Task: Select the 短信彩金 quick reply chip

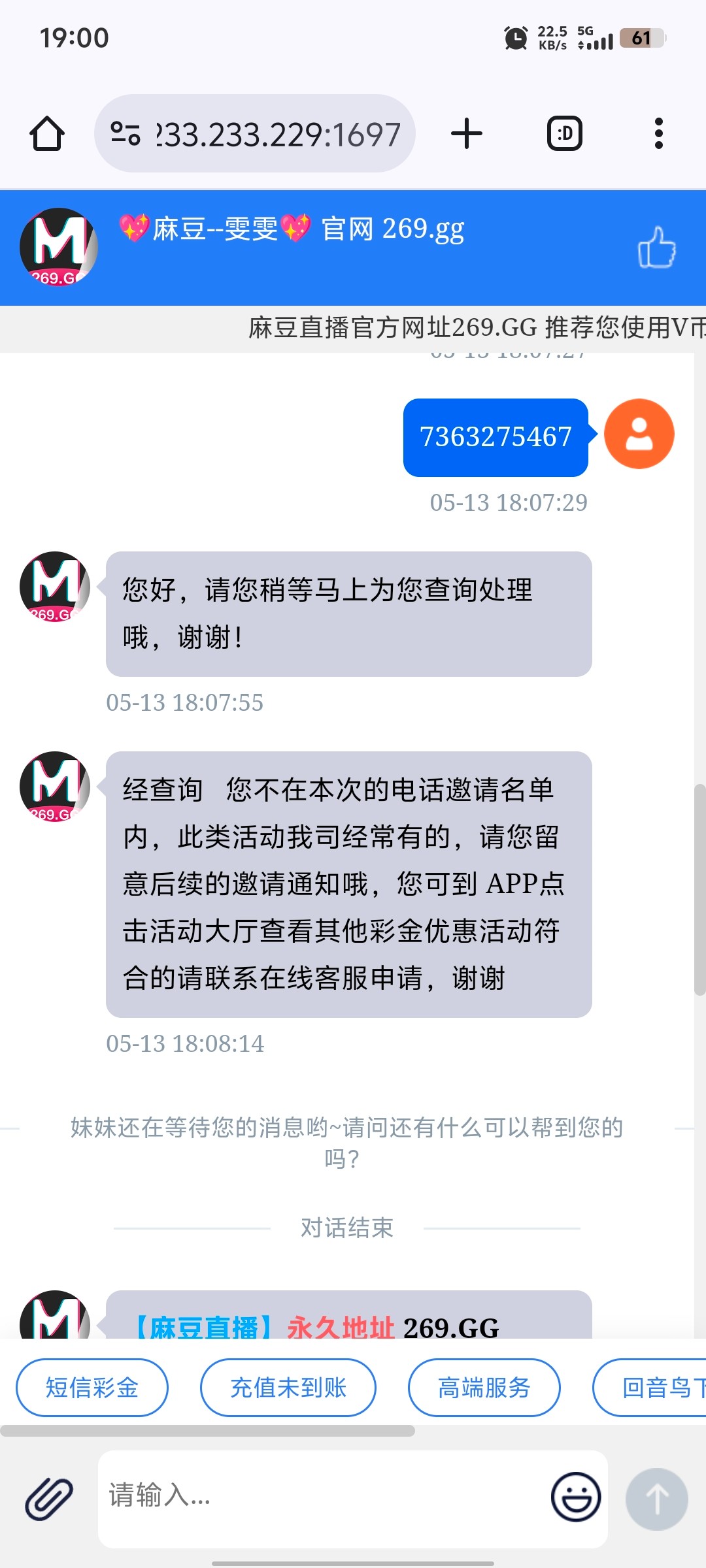Action: (92, 1388)
